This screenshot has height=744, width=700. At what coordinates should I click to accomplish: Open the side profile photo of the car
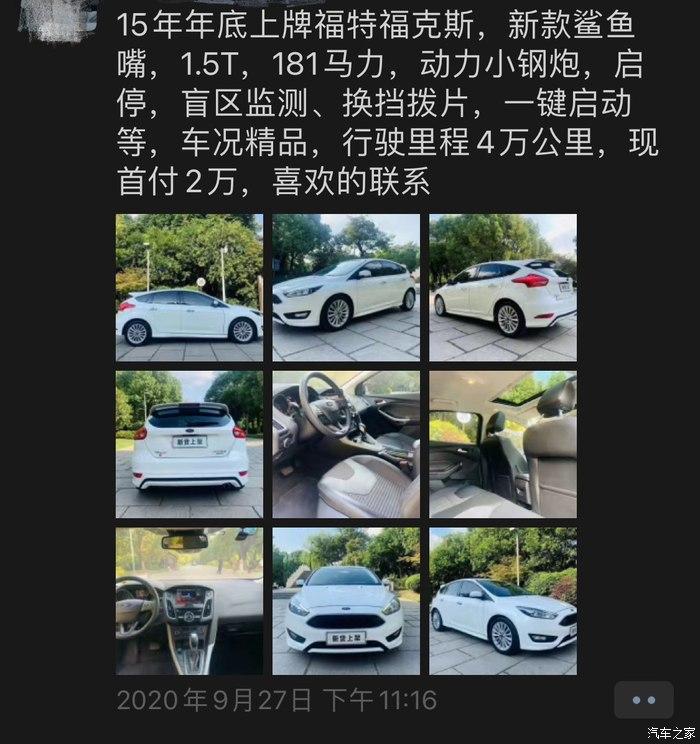click(x=189, y=287)
